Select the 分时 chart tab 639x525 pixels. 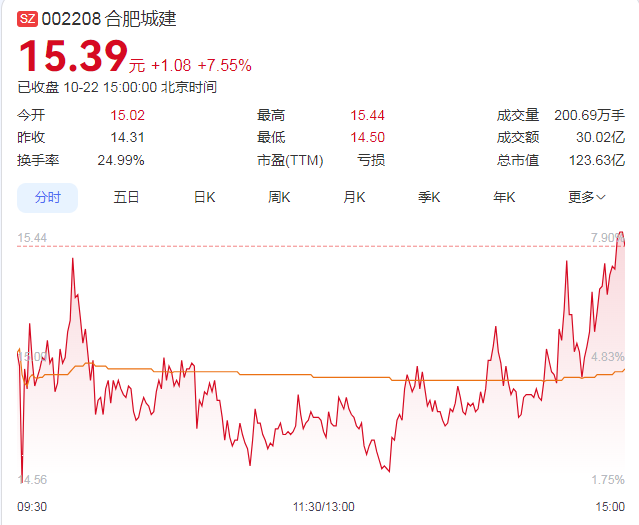pyautogui.click(x=47, y=197)
